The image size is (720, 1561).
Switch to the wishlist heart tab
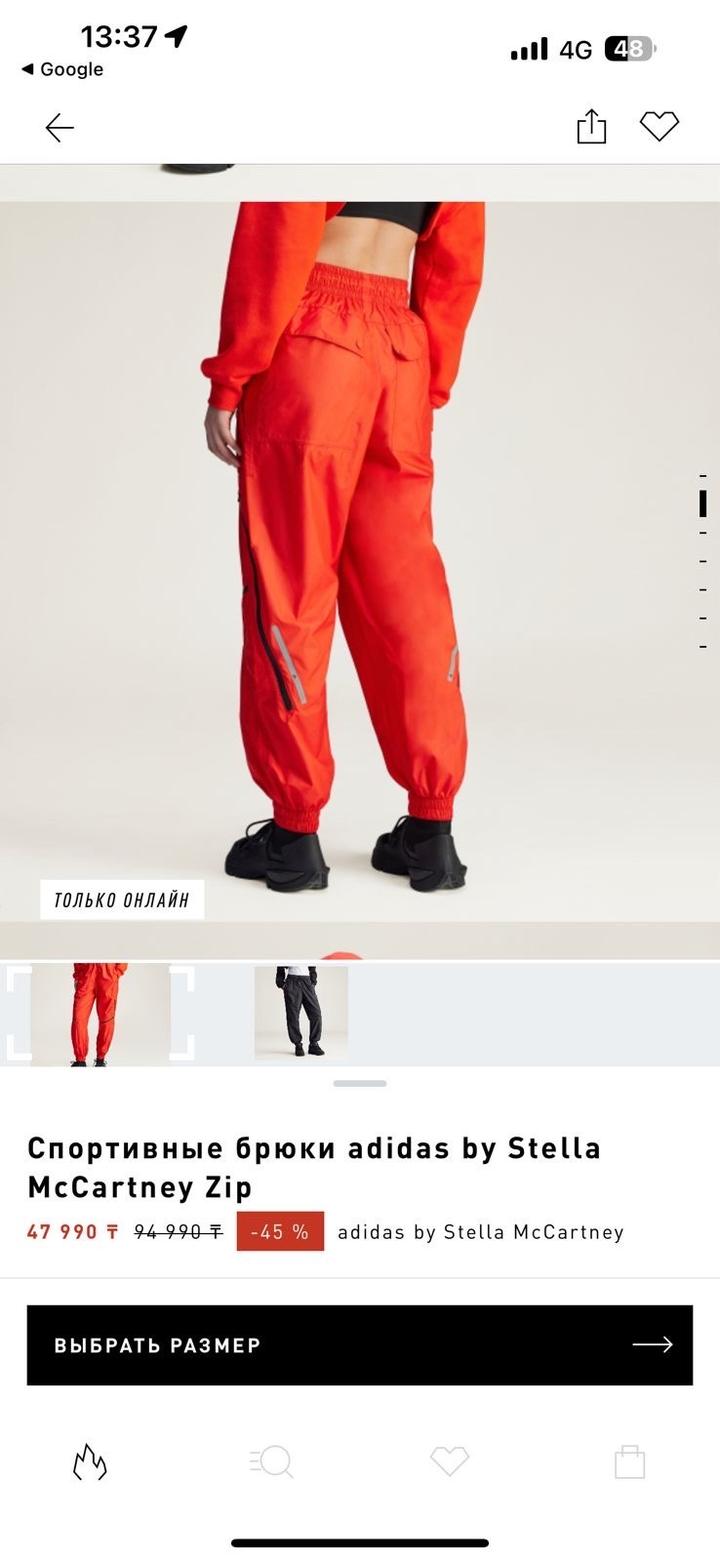point(449,1462)
